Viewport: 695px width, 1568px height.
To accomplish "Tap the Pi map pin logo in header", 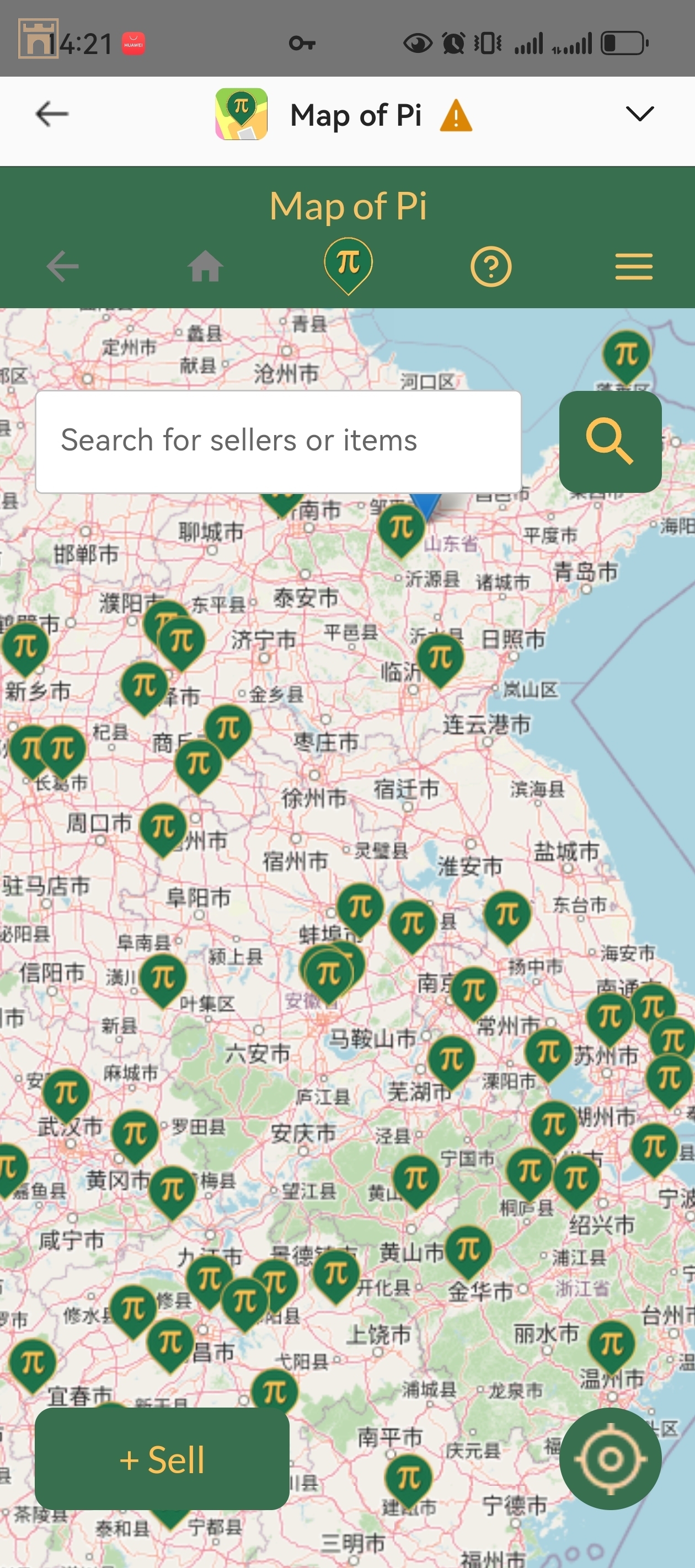I will [348, 265].
